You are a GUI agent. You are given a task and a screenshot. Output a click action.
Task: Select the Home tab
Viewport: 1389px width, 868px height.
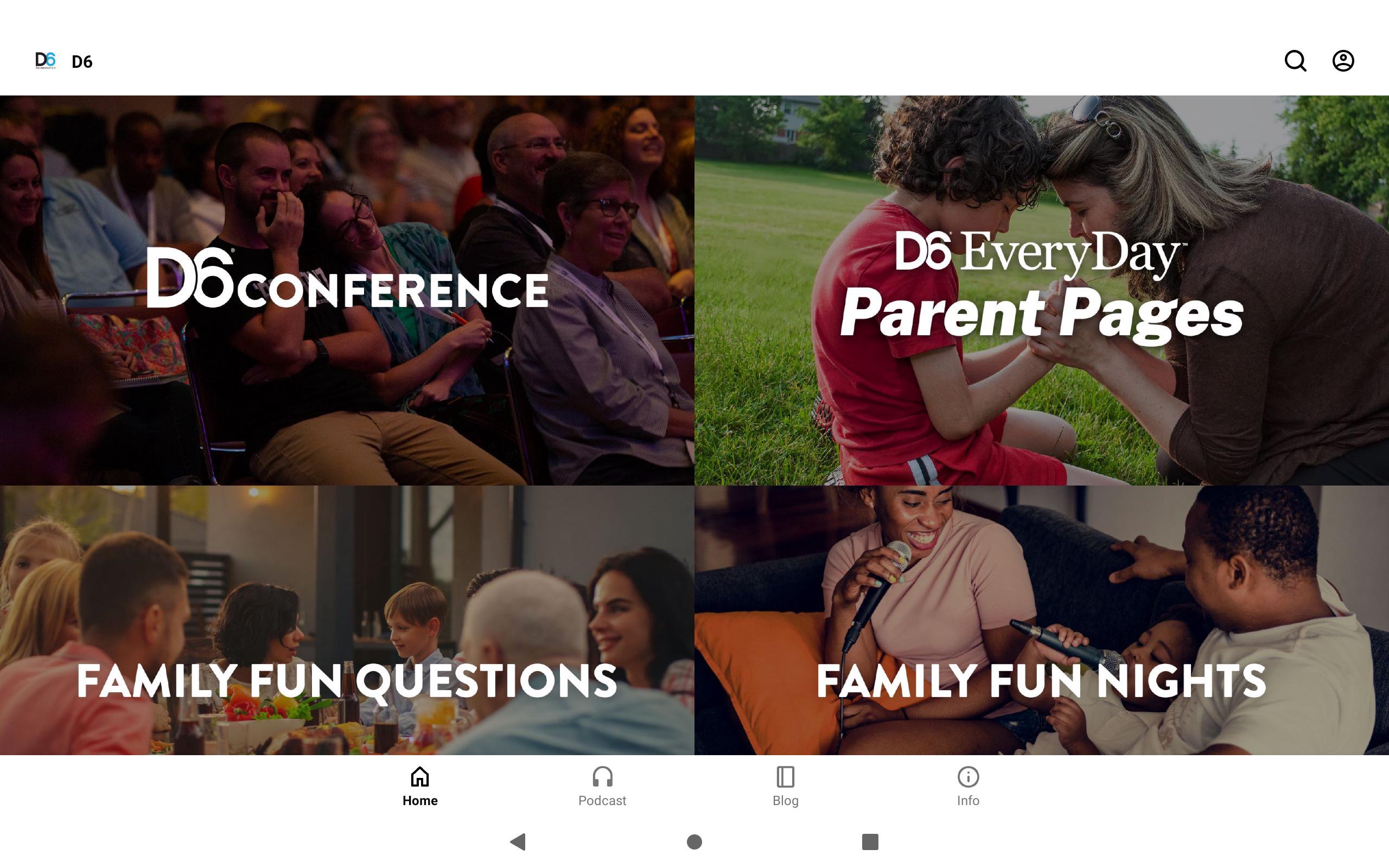click(x=419, y=786)
